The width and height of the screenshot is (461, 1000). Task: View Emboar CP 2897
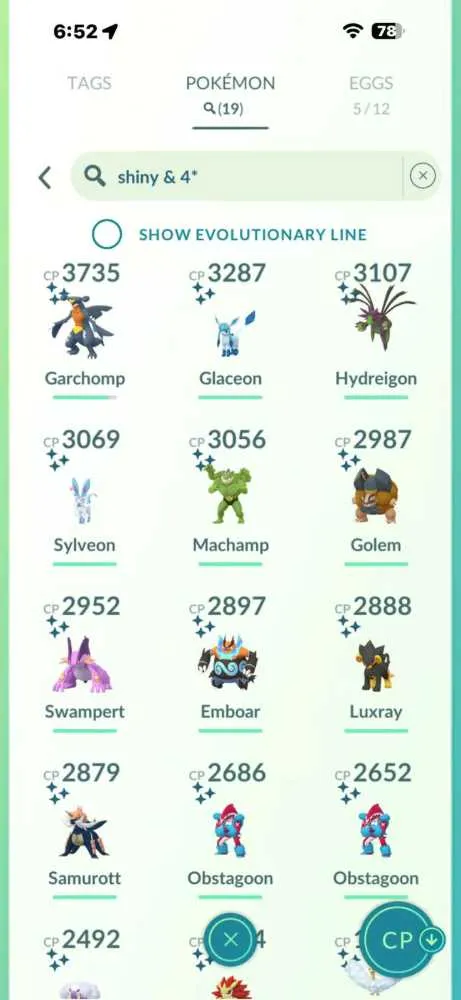[230, 663]
